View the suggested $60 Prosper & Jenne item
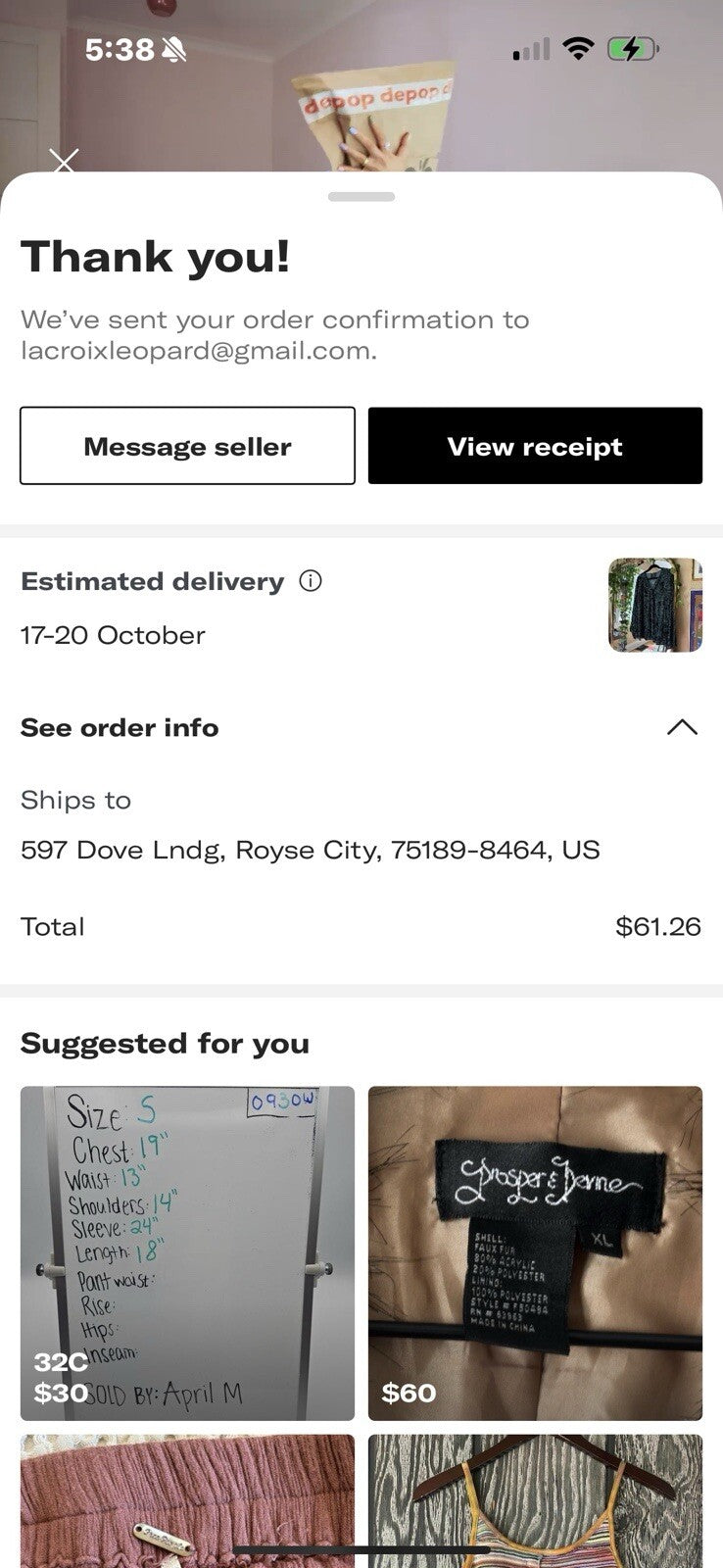The height and width of the screenshot is (1568, 723). [x=535, y=1252]
